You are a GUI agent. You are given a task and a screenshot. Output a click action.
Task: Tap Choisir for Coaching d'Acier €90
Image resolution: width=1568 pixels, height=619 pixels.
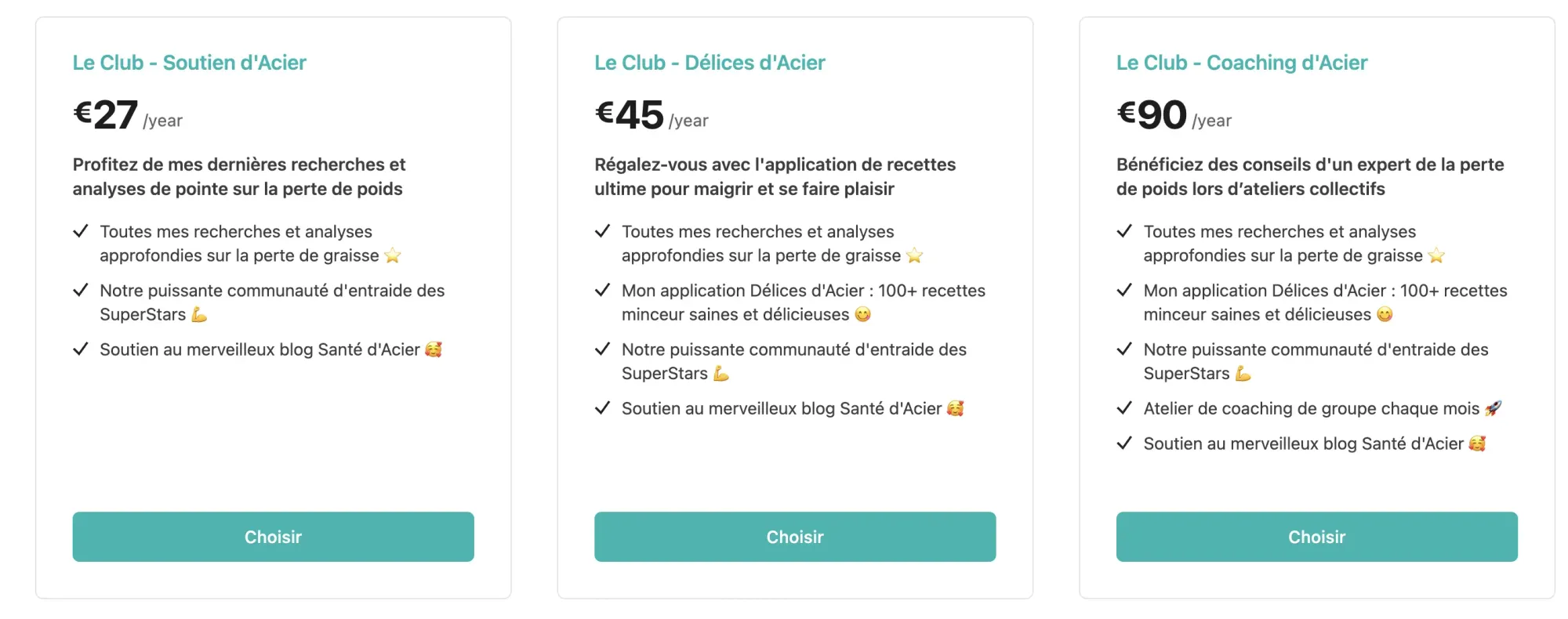1317,537
